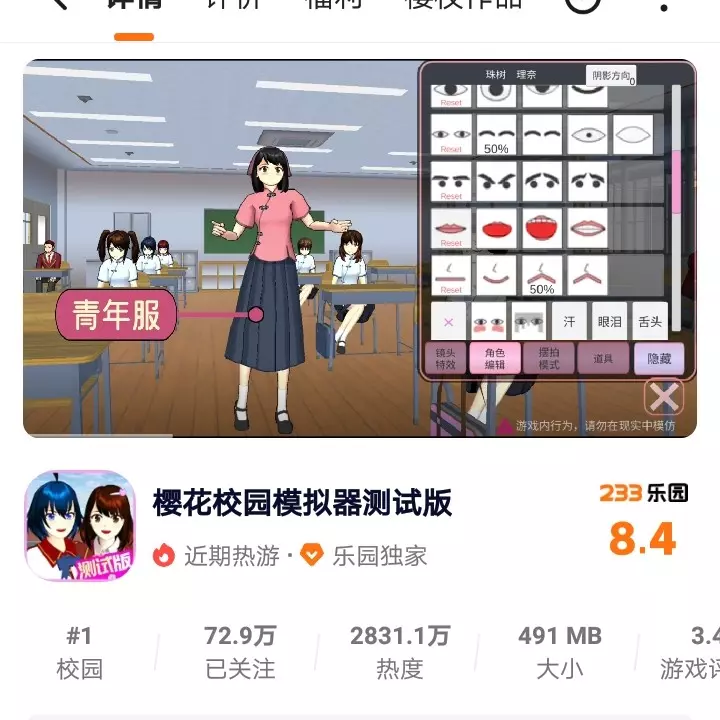Image resolution: width=720 pixels, height=720 pixels.
Task: Tap the circular icon beside the overflow menu
Action: pos(582,4)
